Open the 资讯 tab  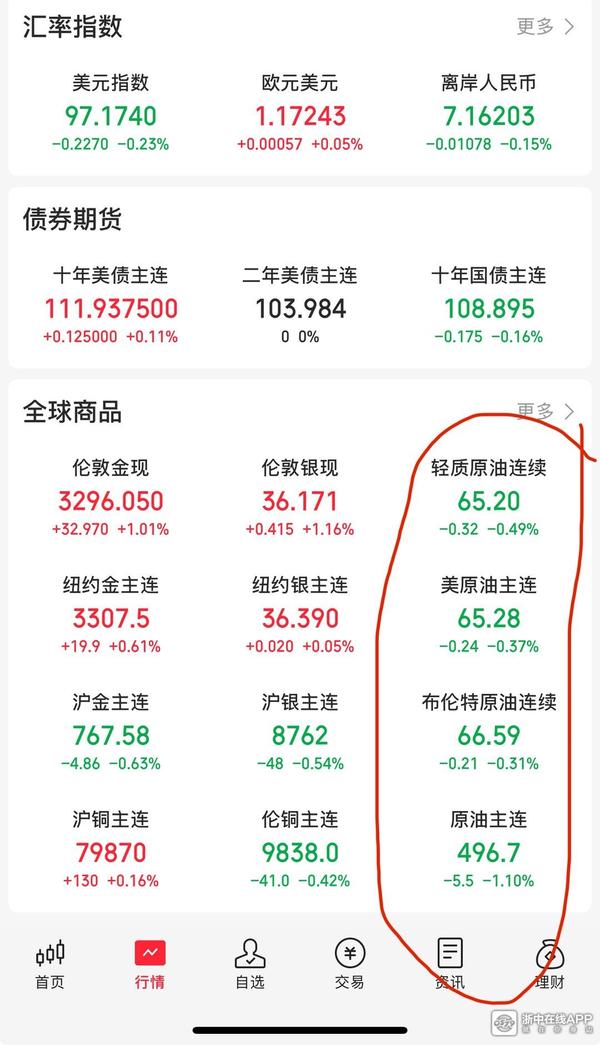coord(450,964)
